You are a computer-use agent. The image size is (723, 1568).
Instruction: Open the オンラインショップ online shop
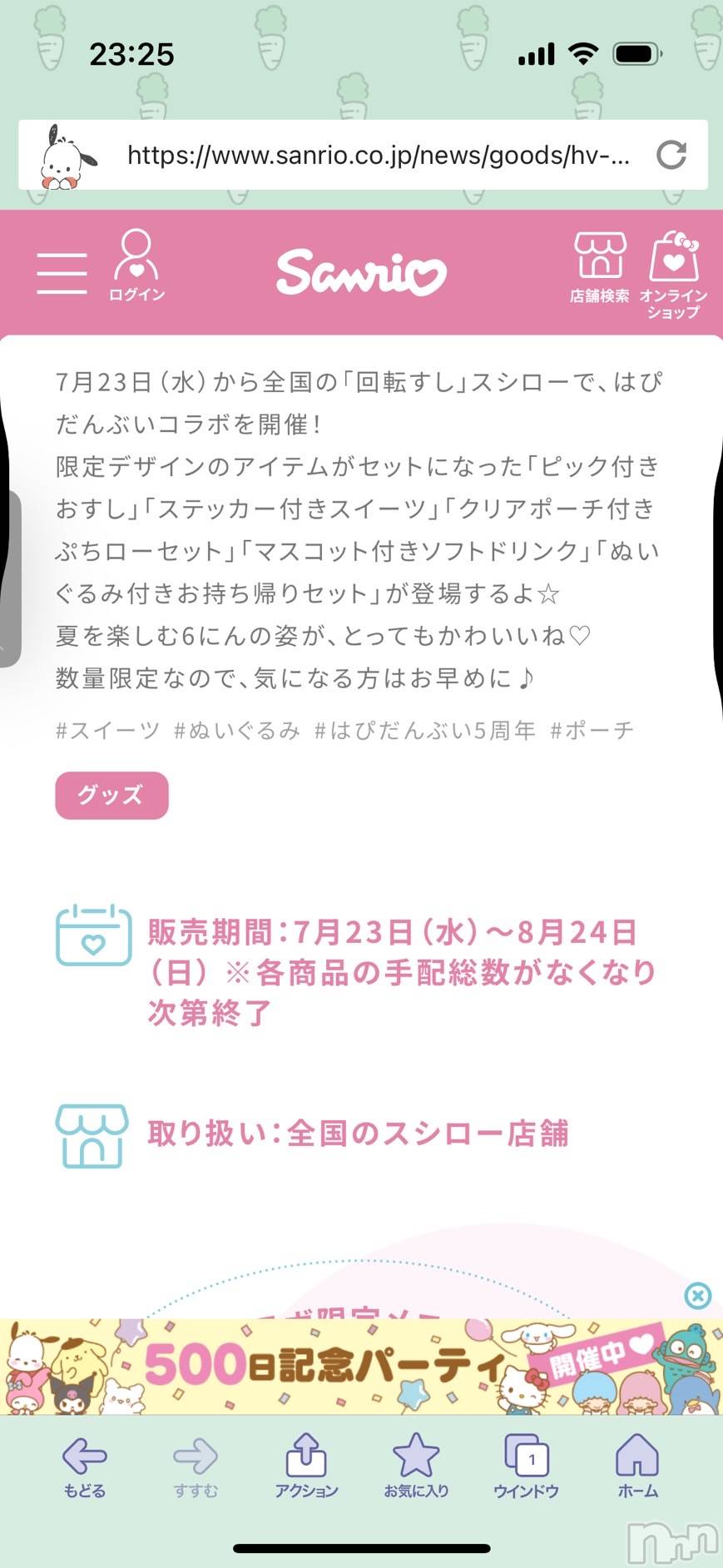pos(673,275)
